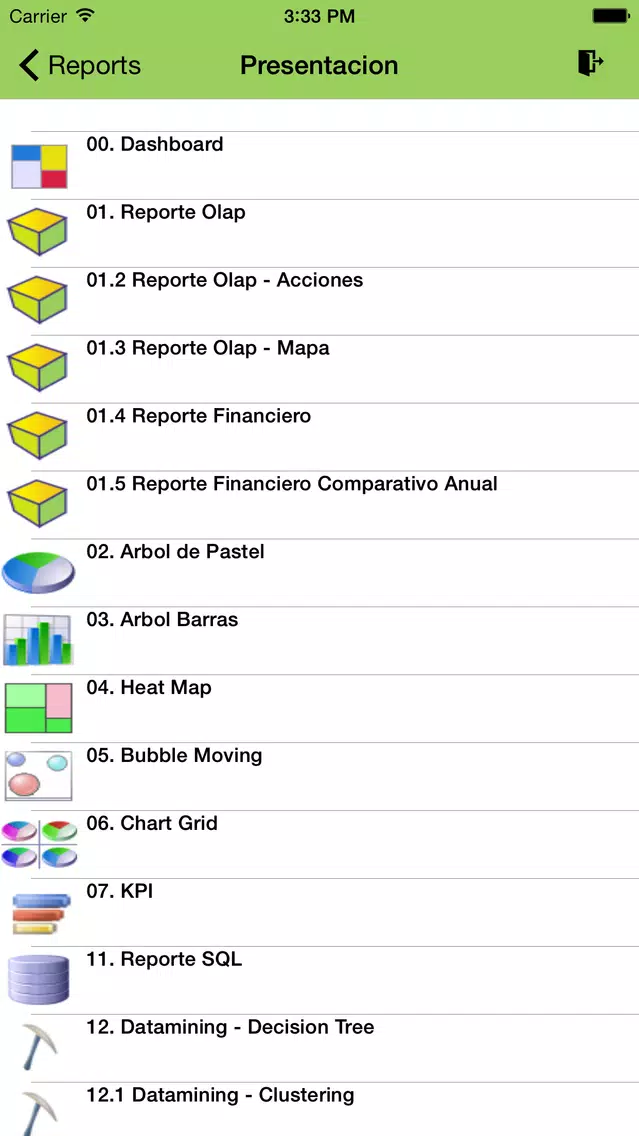Open the 00. Dashboard report
This screenshot has width=639, height=1136.
[x=320, y=165]
